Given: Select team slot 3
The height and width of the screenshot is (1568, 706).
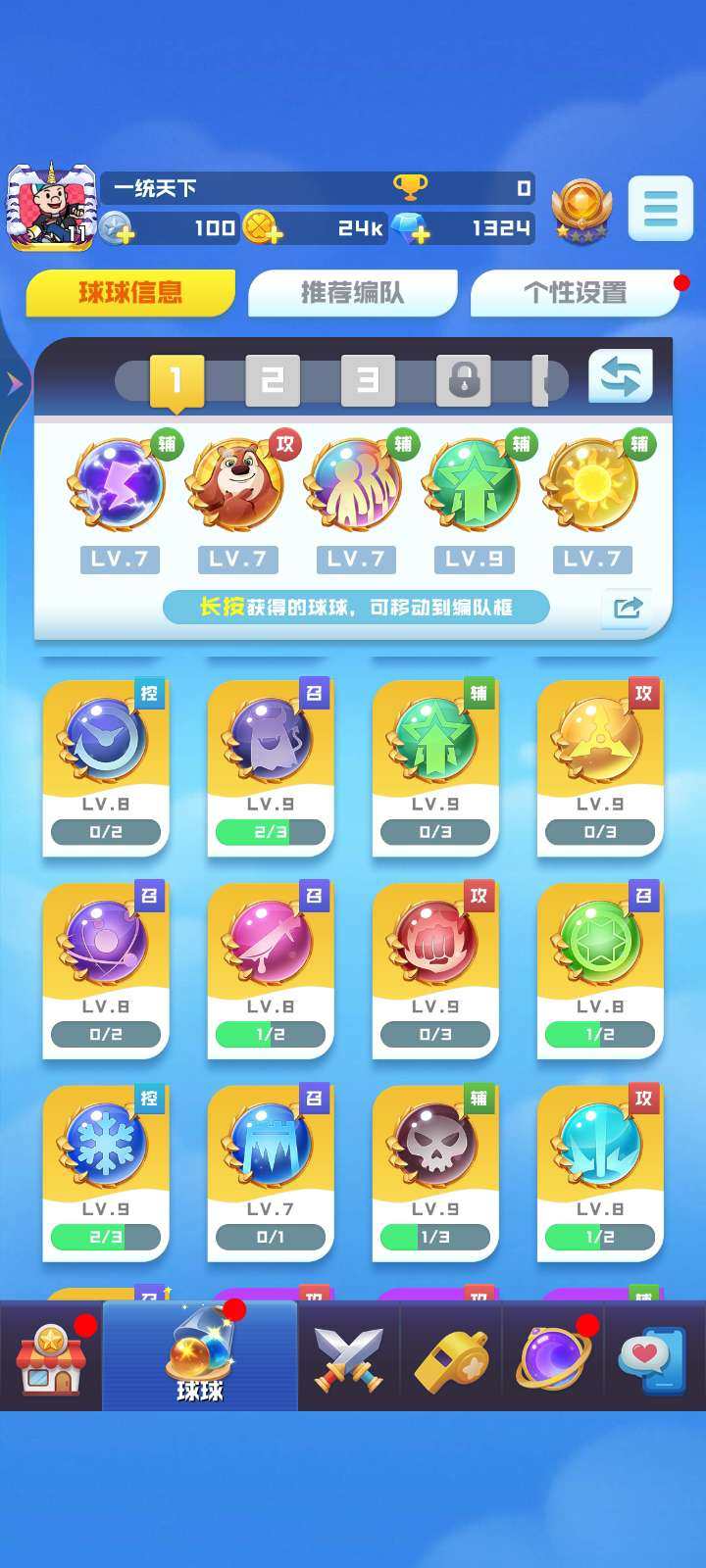Looking at the screenshot, I should point(368,380).
